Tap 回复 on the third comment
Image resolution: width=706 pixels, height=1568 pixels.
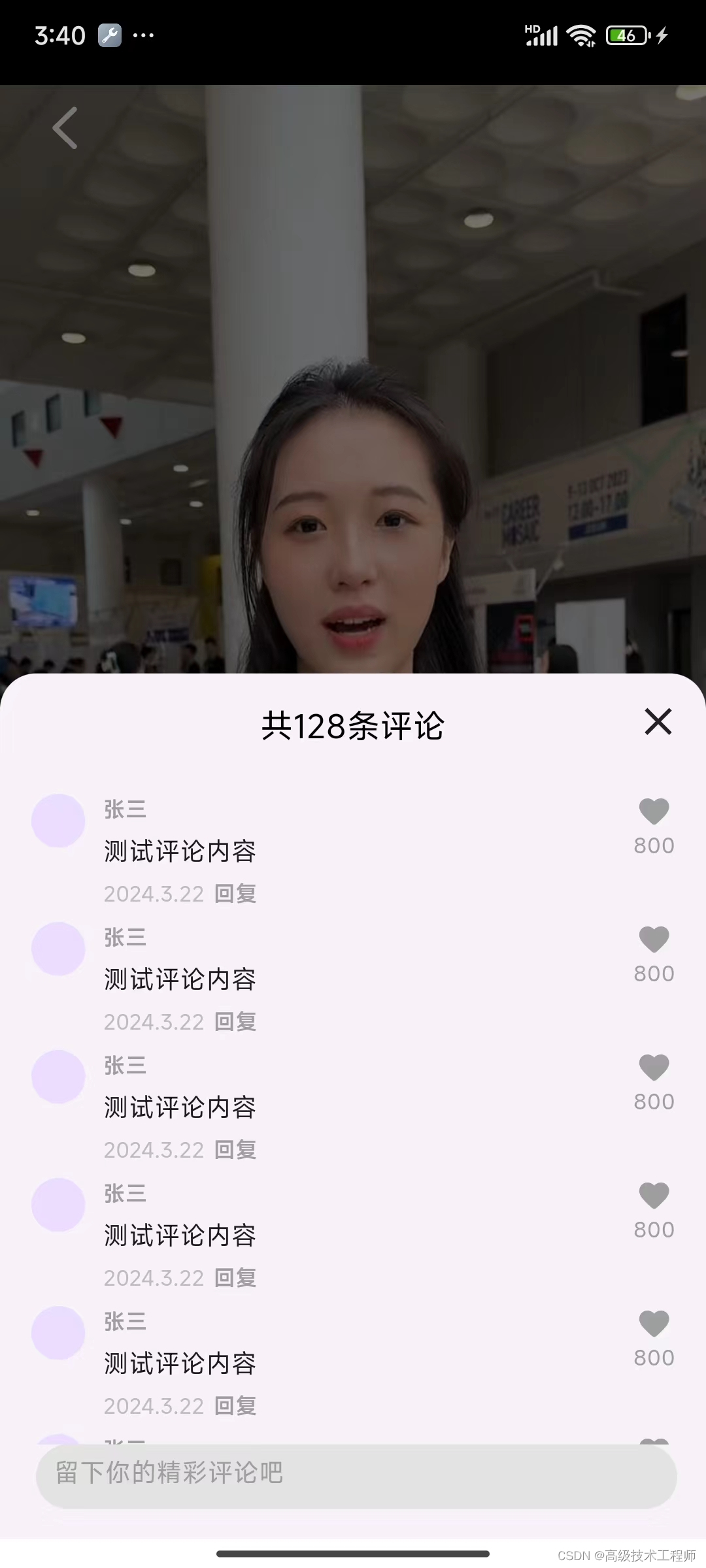tap(236, 1150)
